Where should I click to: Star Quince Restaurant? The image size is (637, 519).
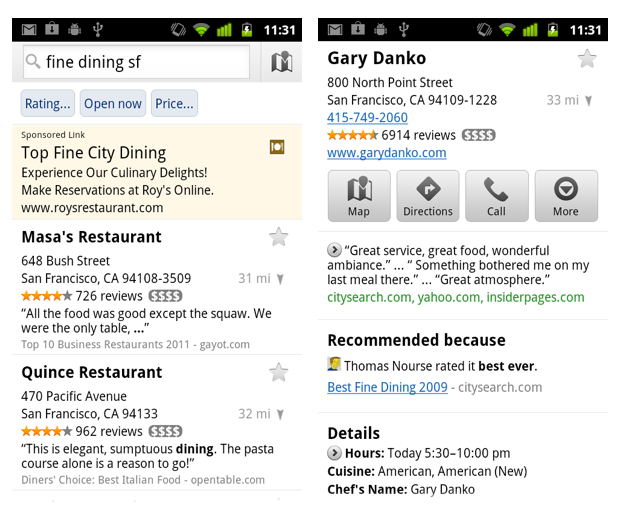coord(279,373)
